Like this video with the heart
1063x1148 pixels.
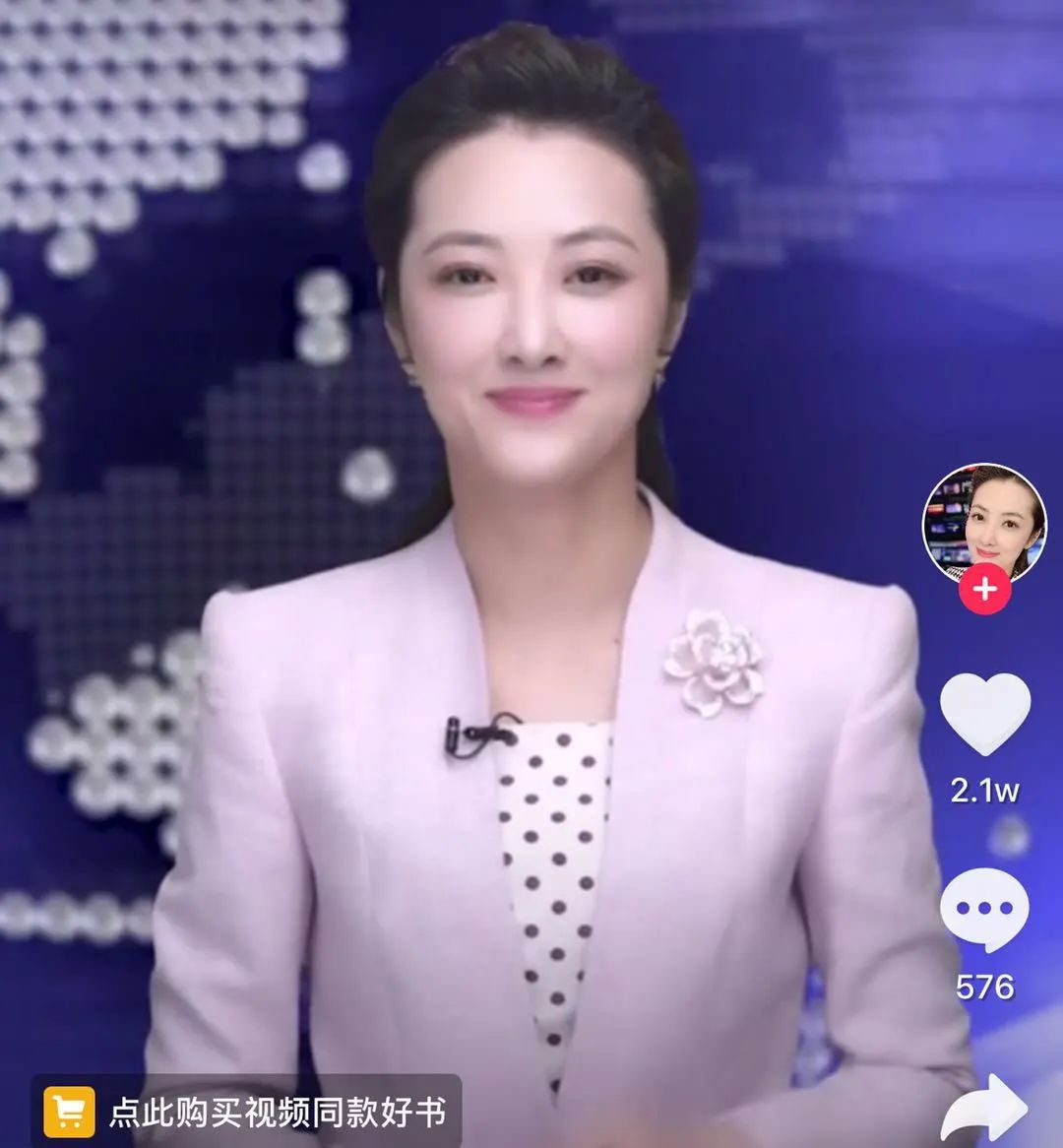[x=984, y=714]
